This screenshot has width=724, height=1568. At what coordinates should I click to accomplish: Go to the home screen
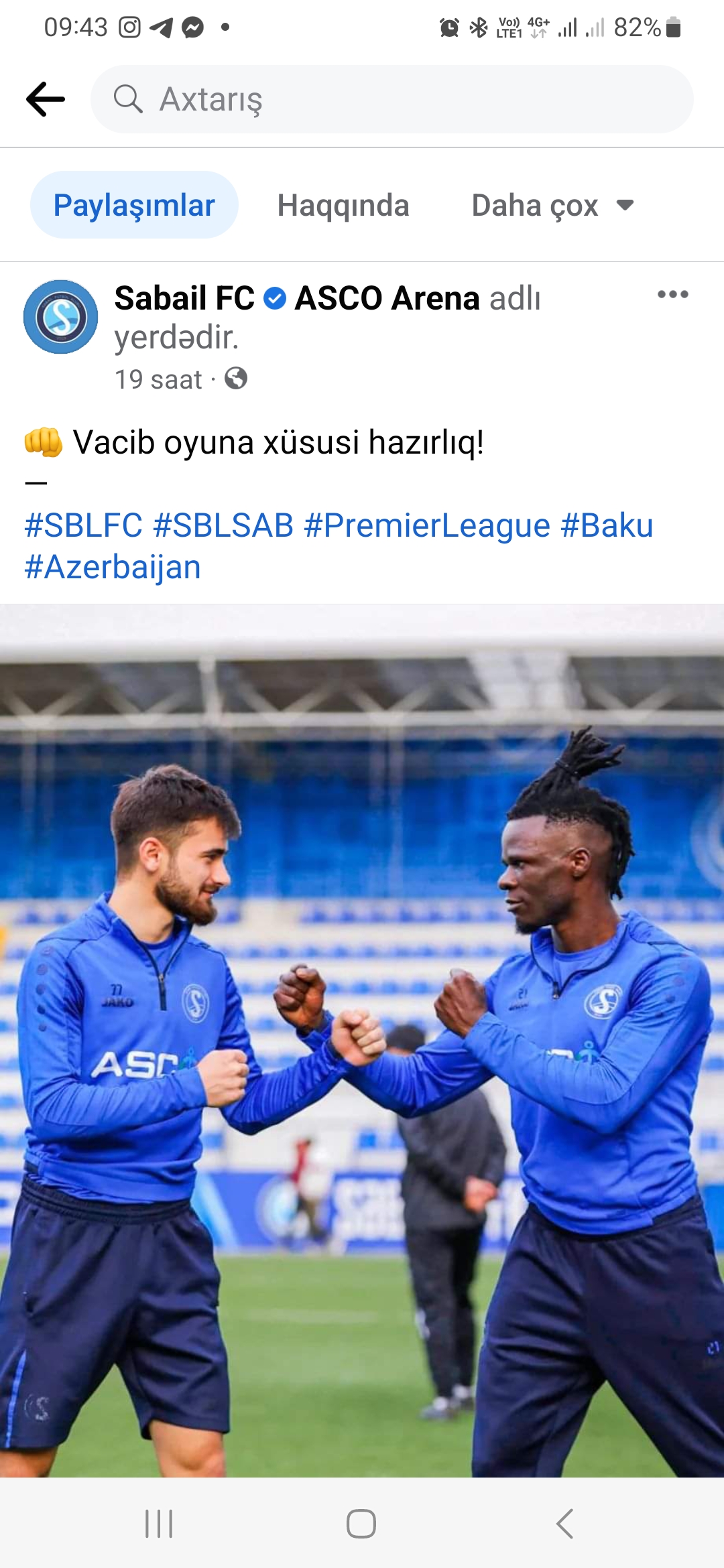[361, 1524]
